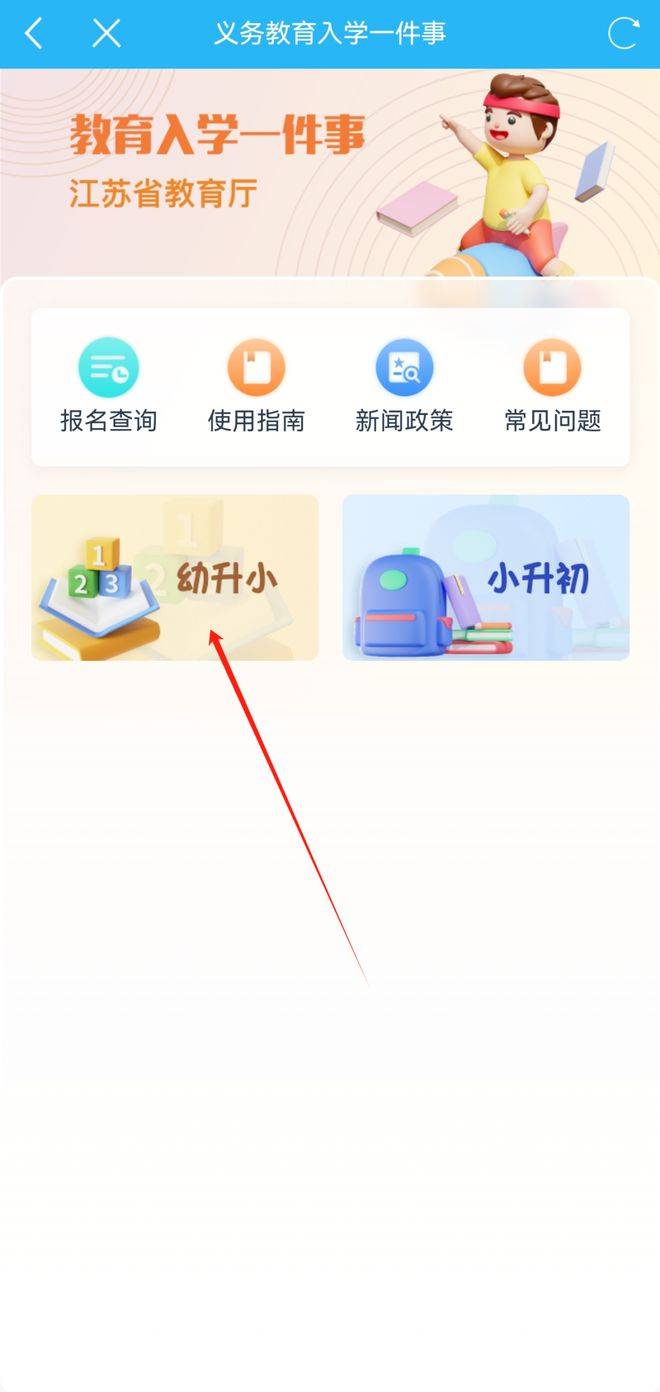This screenshot has height=1392, width=660.
Task: View 新闻政策
Action: [x=404, y=387]
